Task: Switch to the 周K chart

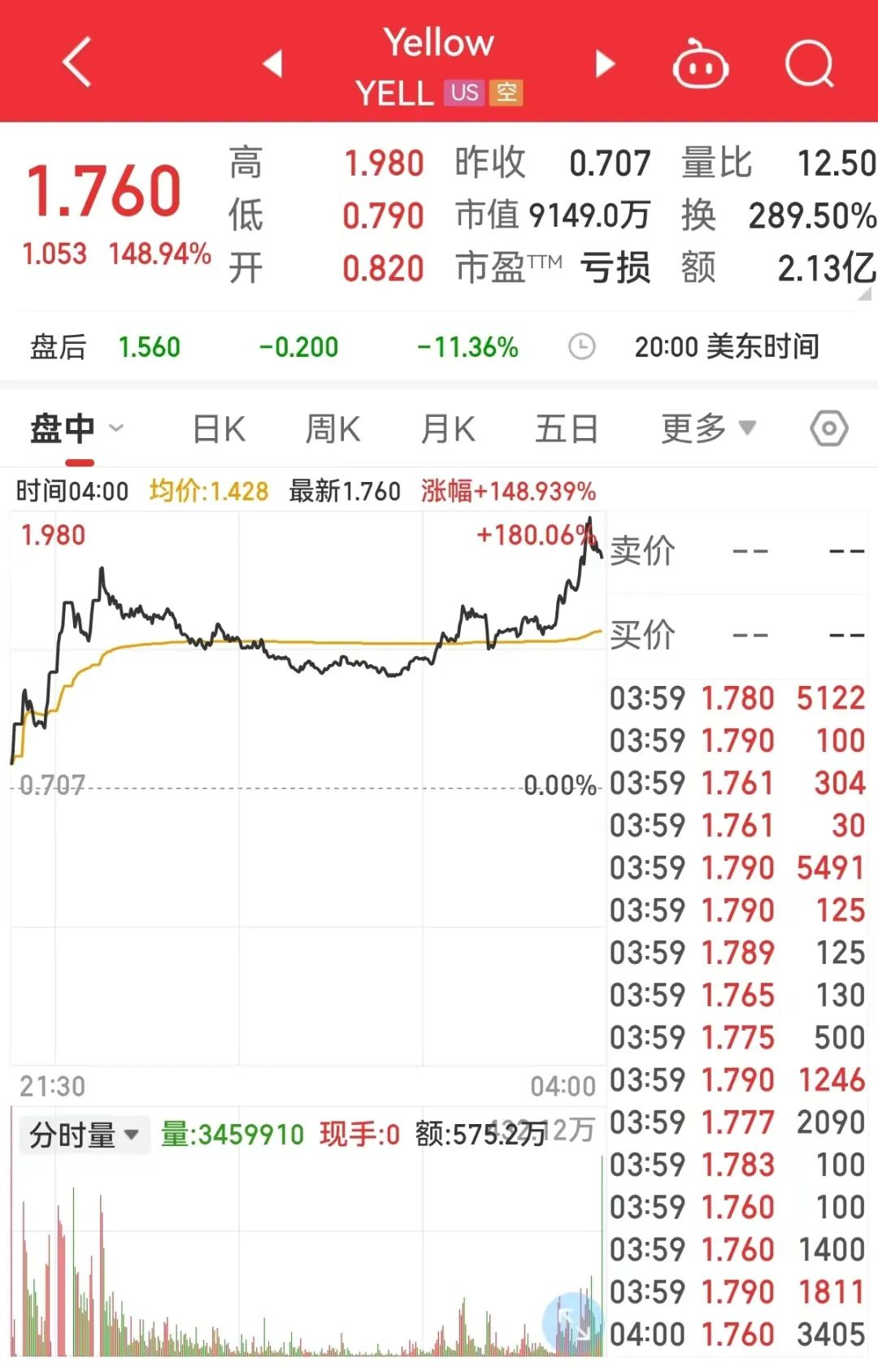Action: pos(333,428)
